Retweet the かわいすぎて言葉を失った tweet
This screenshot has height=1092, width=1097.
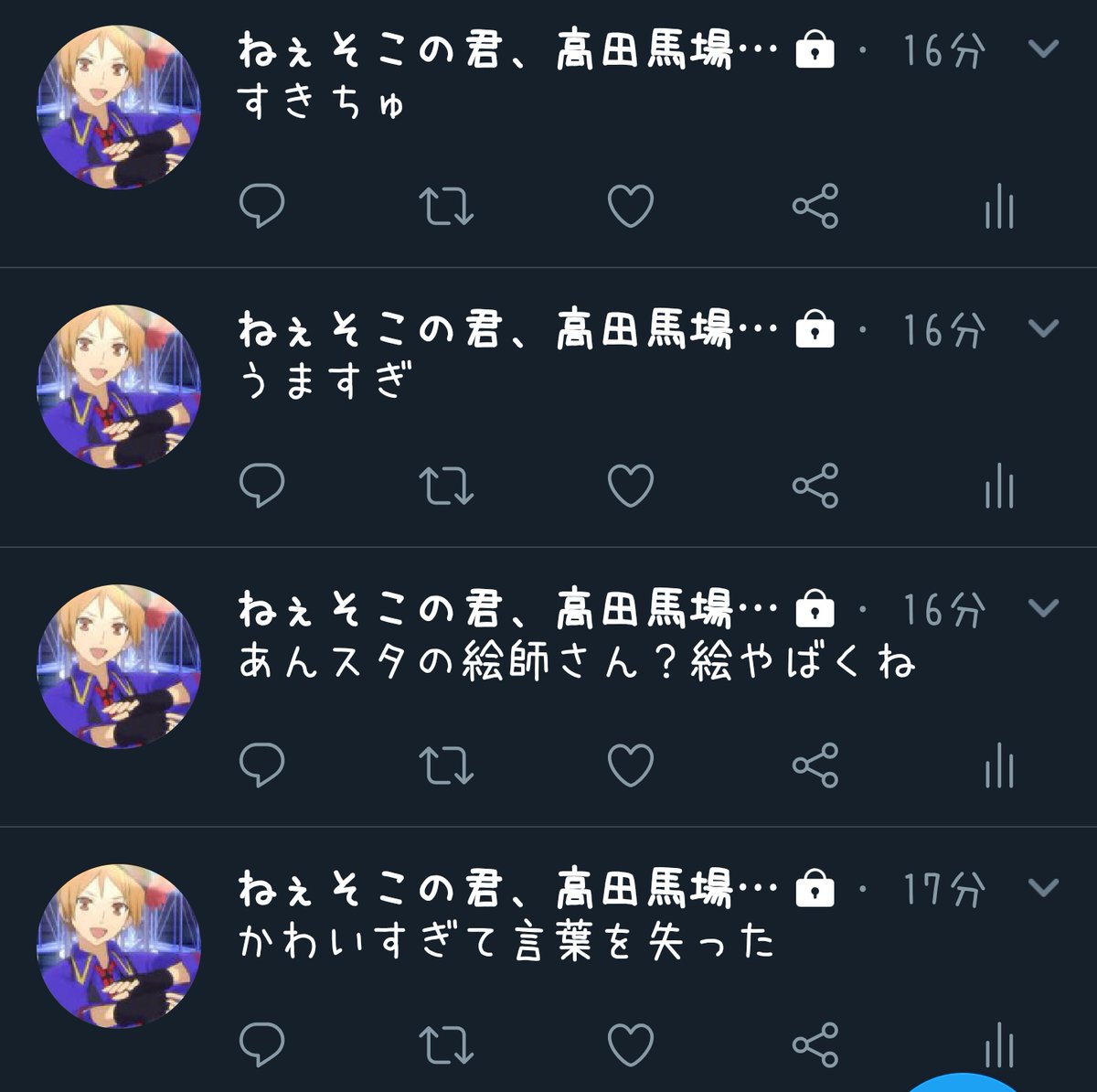tap(446, 1045)
